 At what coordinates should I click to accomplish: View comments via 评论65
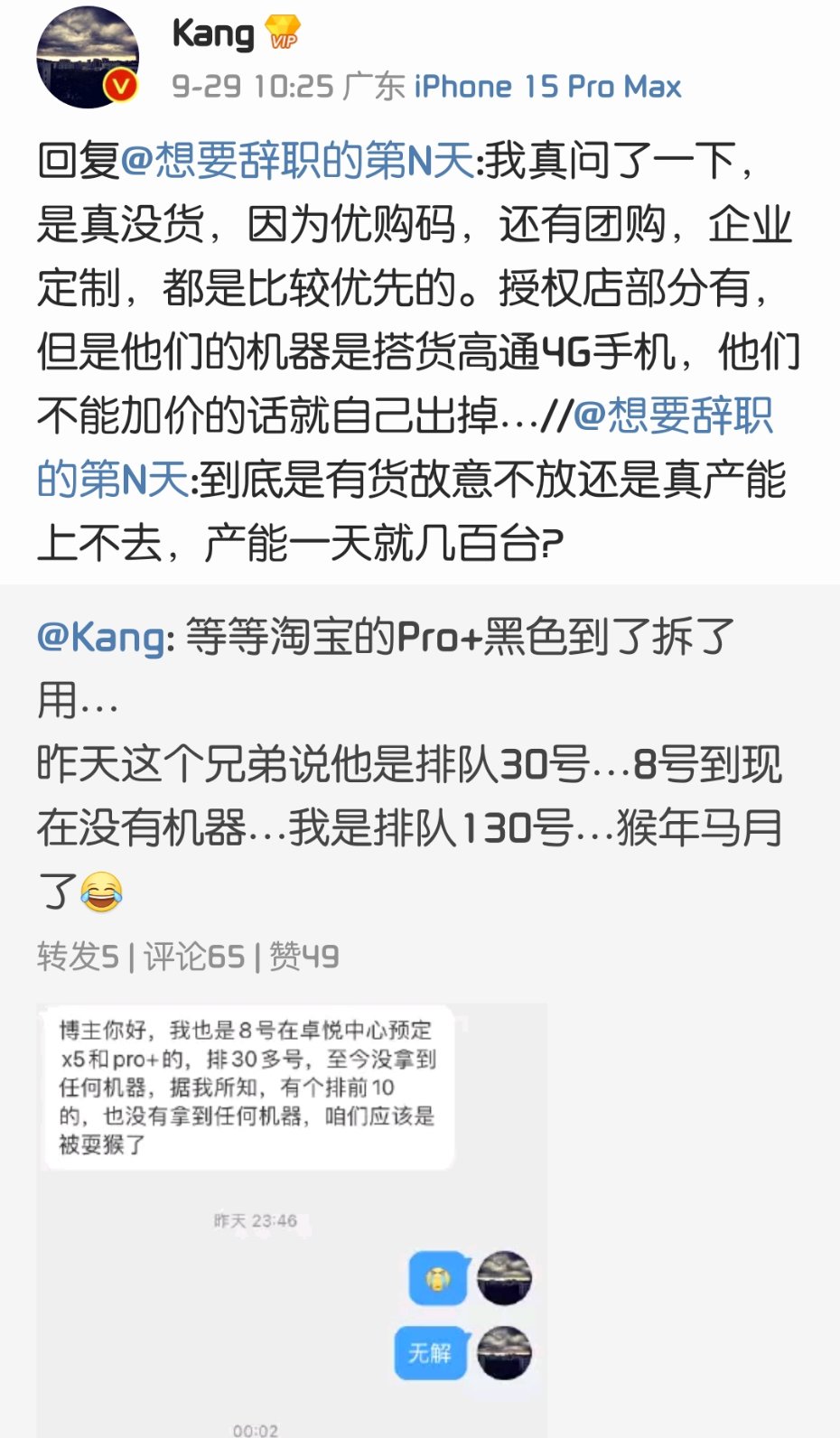point(194,956)
